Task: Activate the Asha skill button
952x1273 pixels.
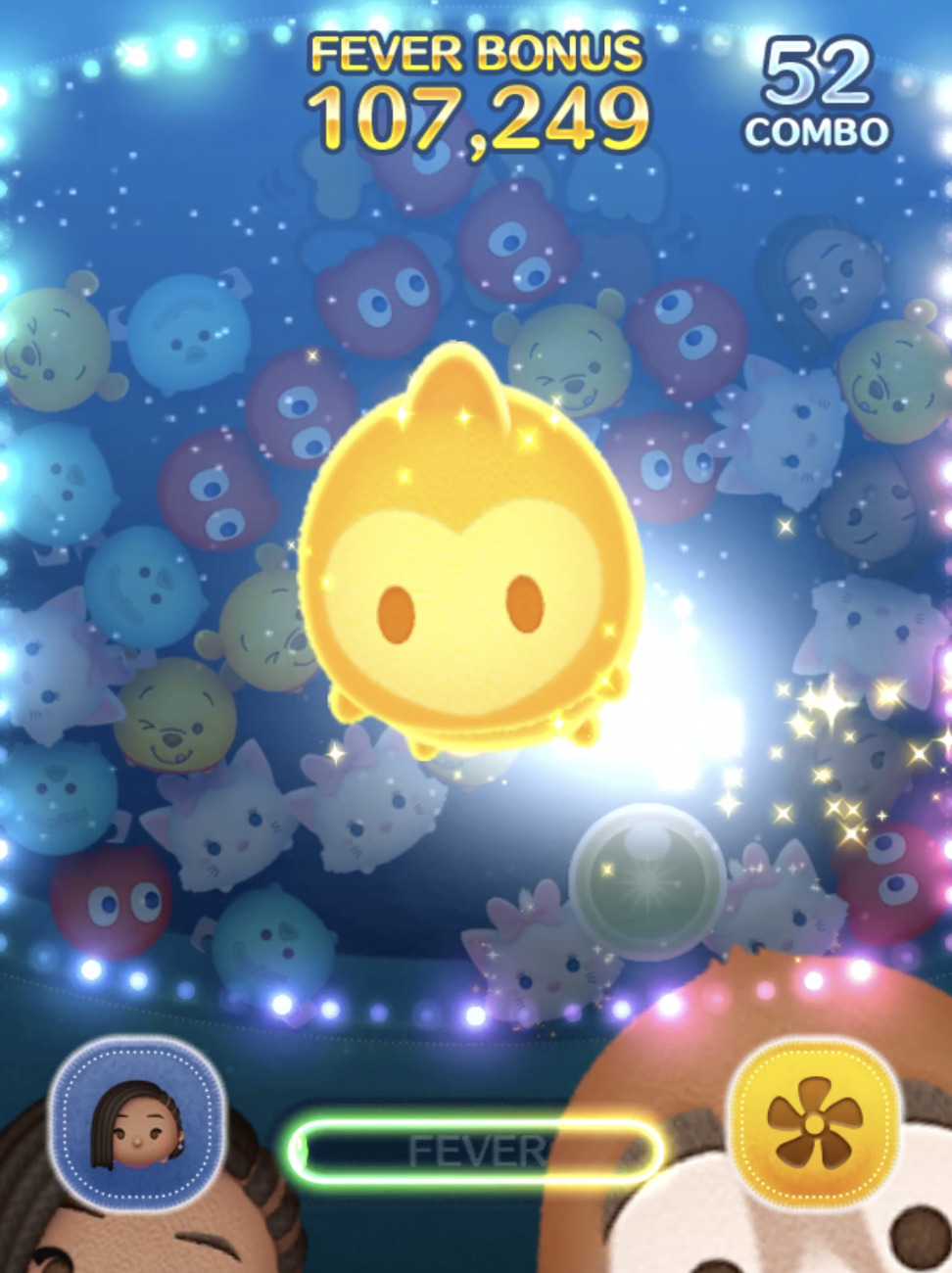Action: click(x=137, y=1124)
